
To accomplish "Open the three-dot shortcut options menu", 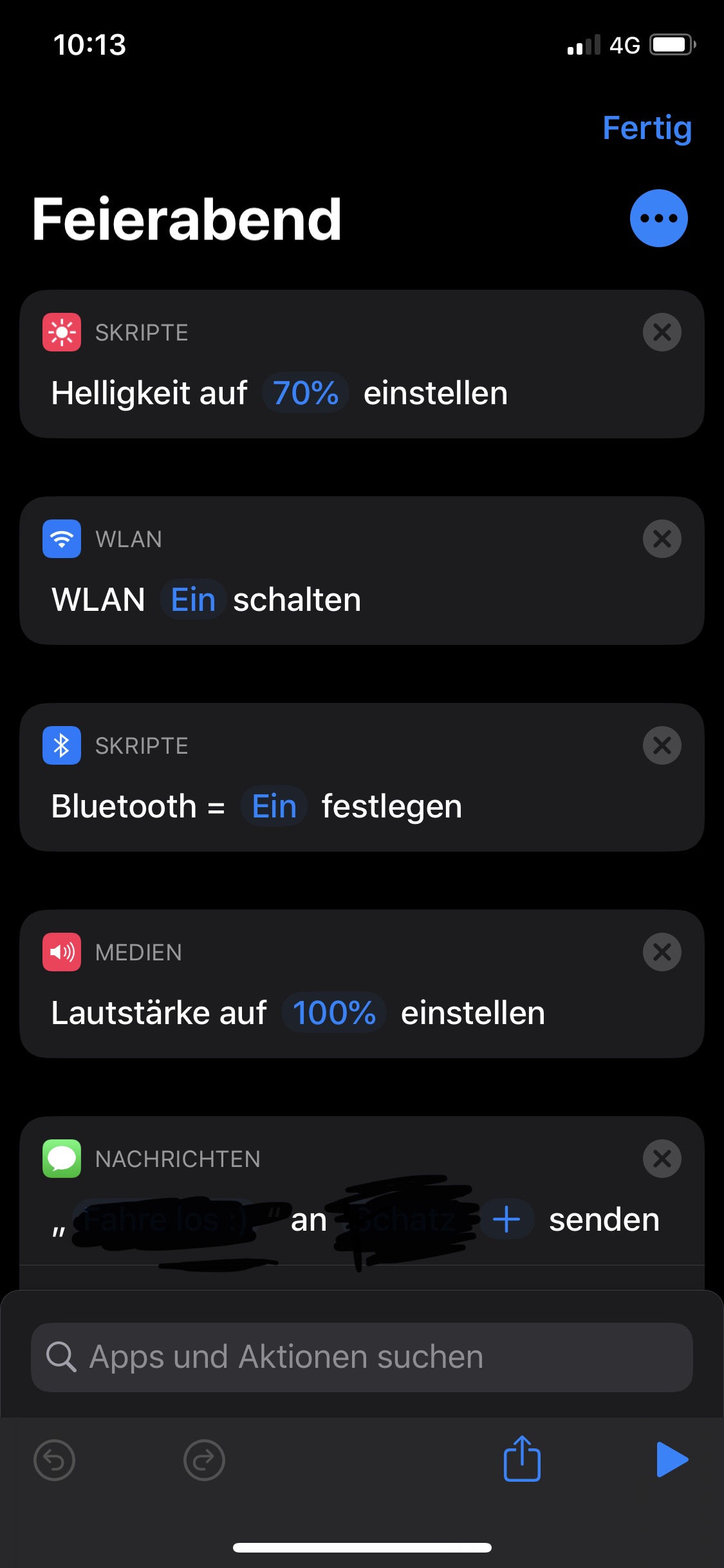I will 658,218.
